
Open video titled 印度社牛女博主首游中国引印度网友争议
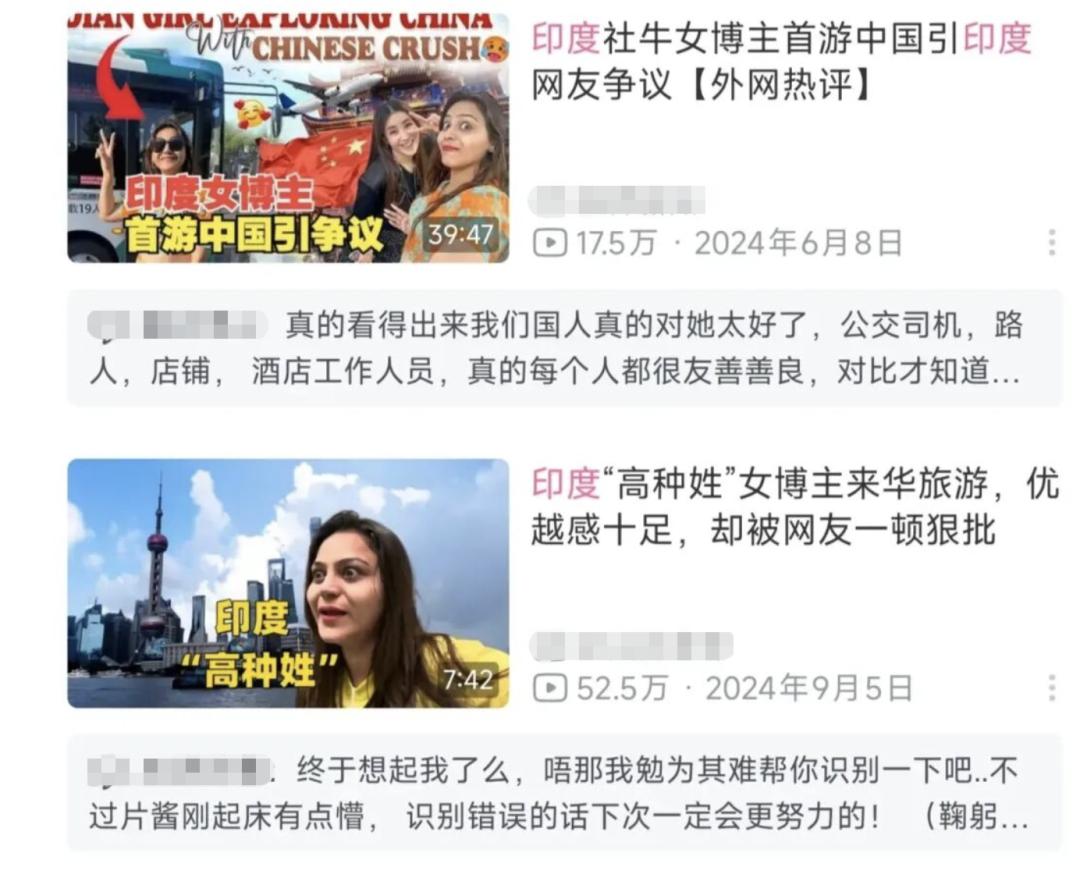780,62
